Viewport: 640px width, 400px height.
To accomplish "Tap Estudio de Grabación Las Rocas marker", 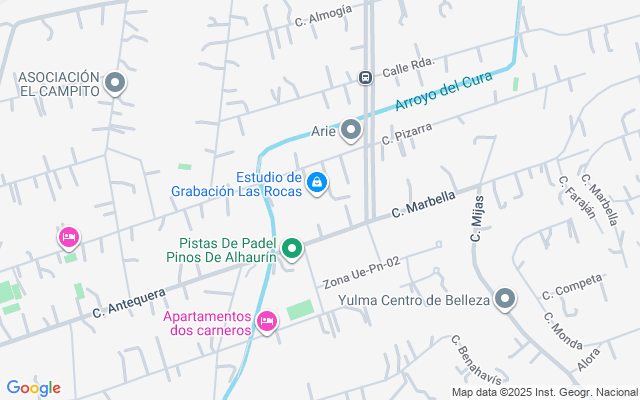I will tap(317, 182).
